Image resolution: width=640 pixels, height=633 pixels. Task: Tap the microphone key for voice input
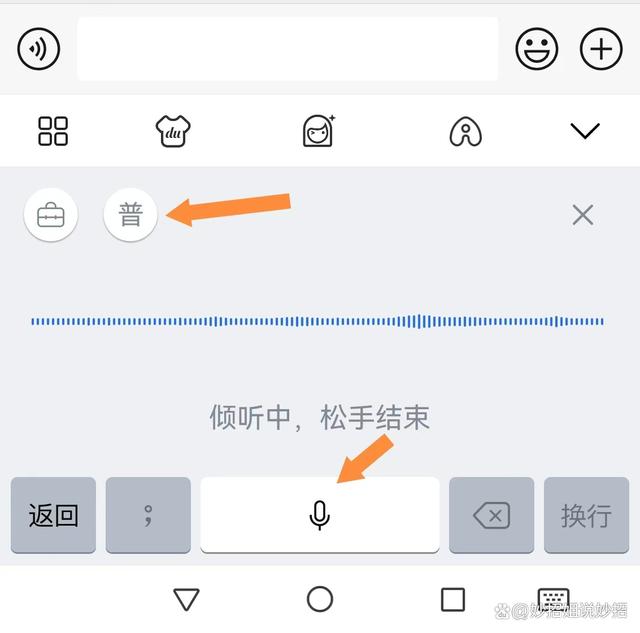click(x=320, y=515)
